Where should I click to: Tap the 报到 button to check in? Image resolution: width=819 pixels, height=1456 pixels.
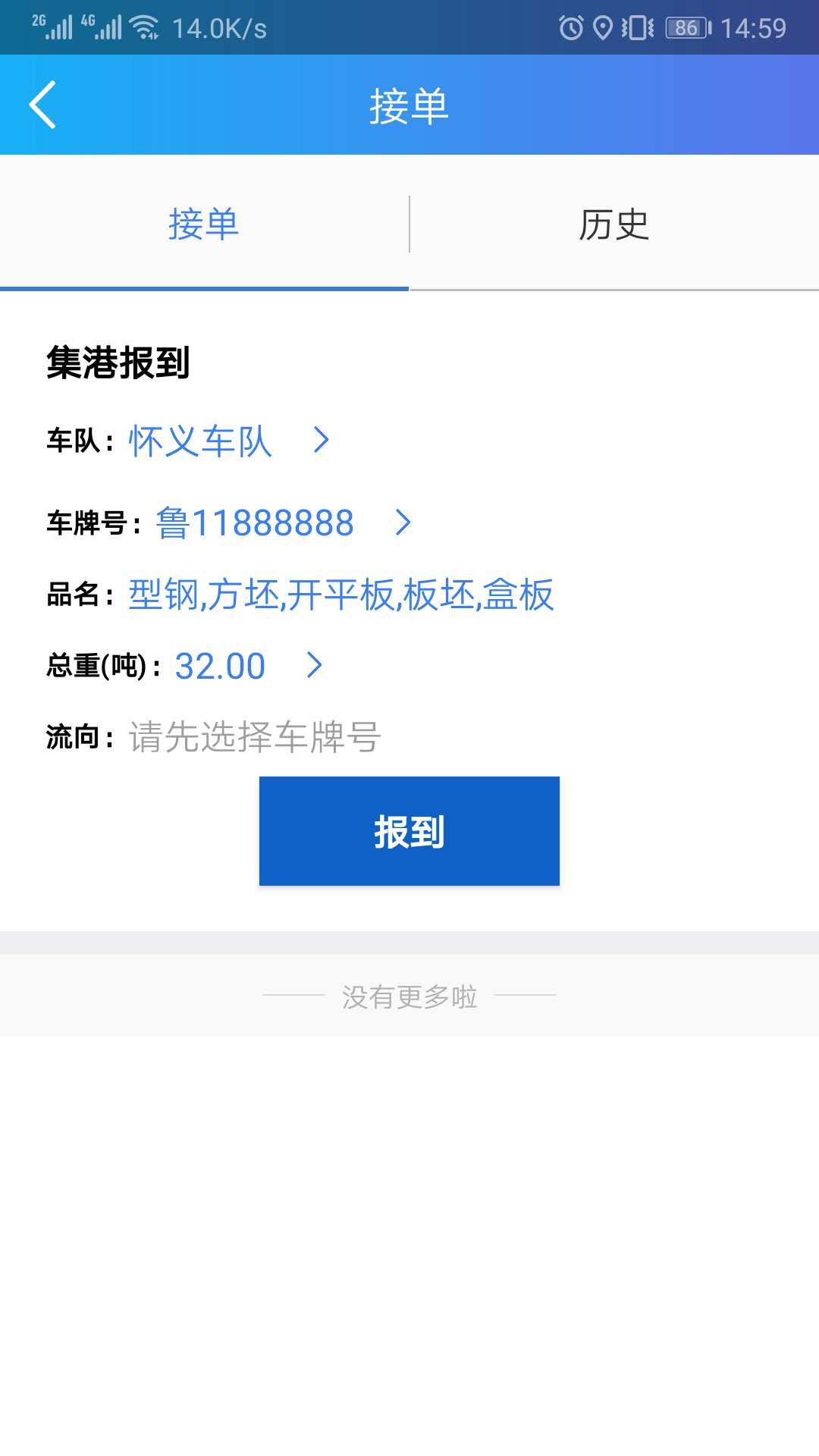tap(409, 831)
